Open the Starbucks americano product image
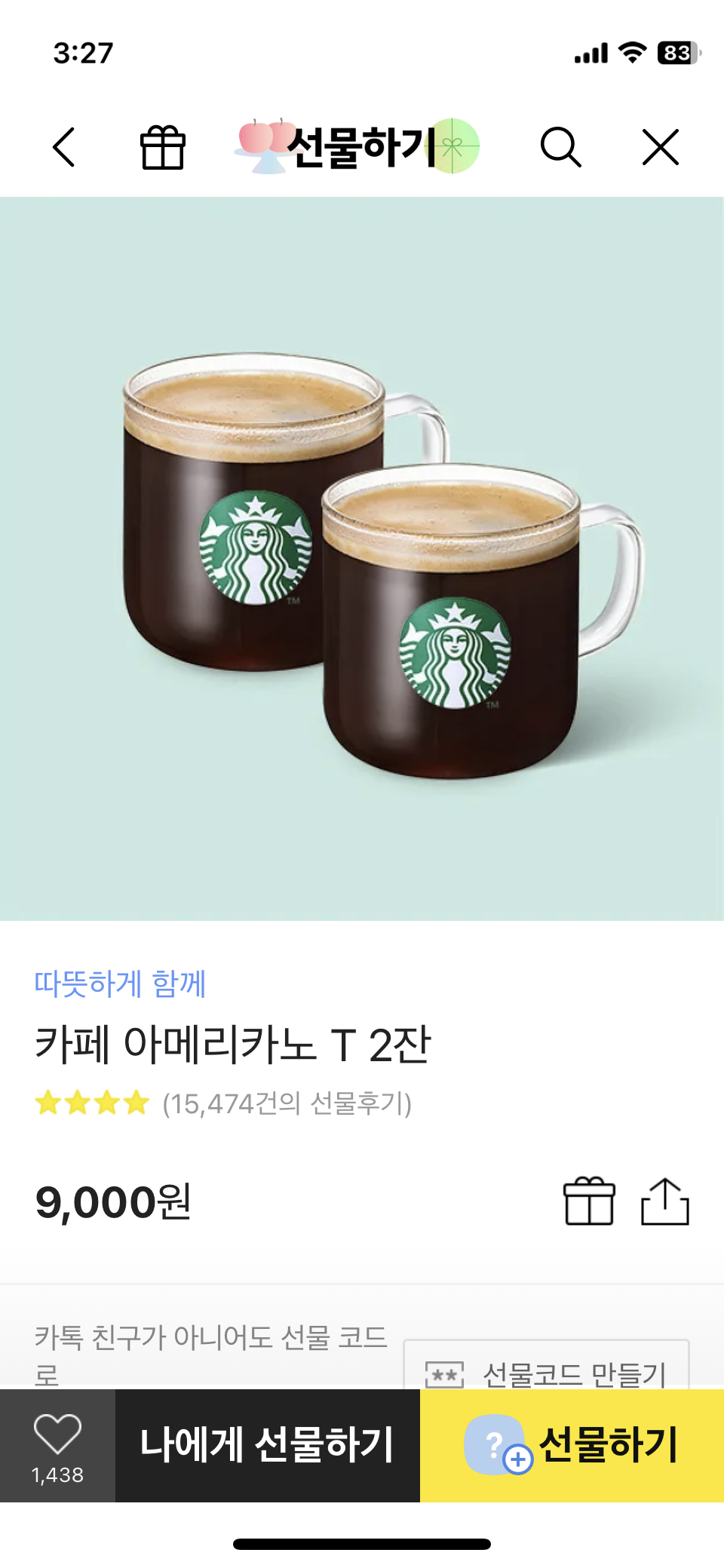The height and width of the screenshot is (1568, 724). click(362, 558)
